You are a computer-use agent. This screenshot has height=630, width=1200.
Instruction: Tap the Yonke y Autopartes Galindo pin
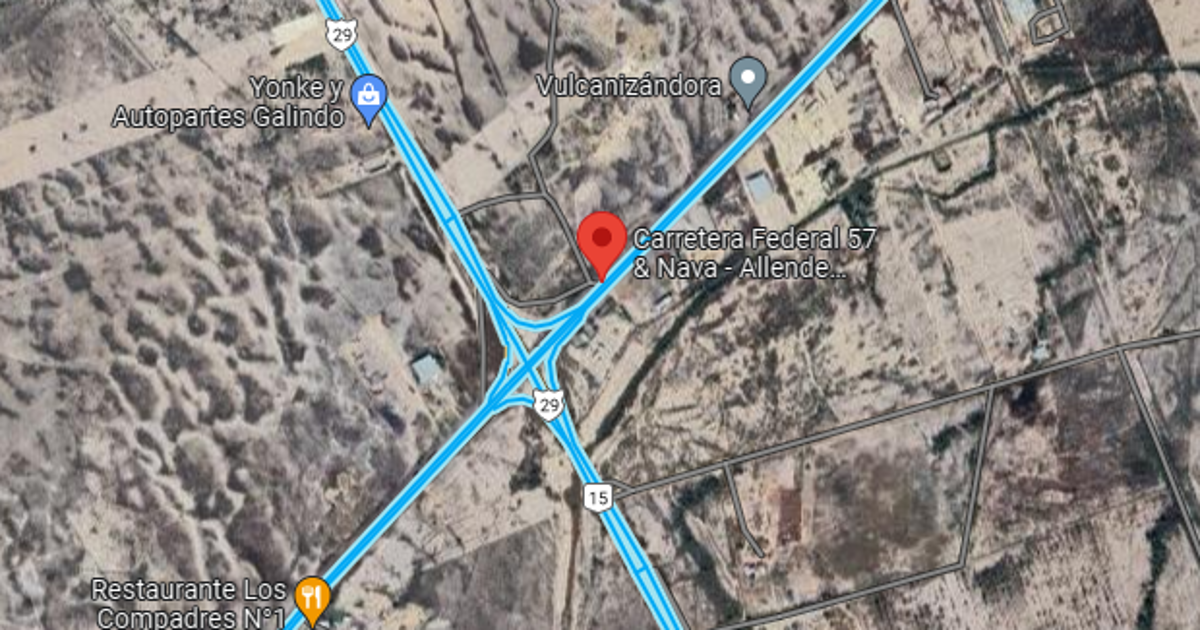370,98
